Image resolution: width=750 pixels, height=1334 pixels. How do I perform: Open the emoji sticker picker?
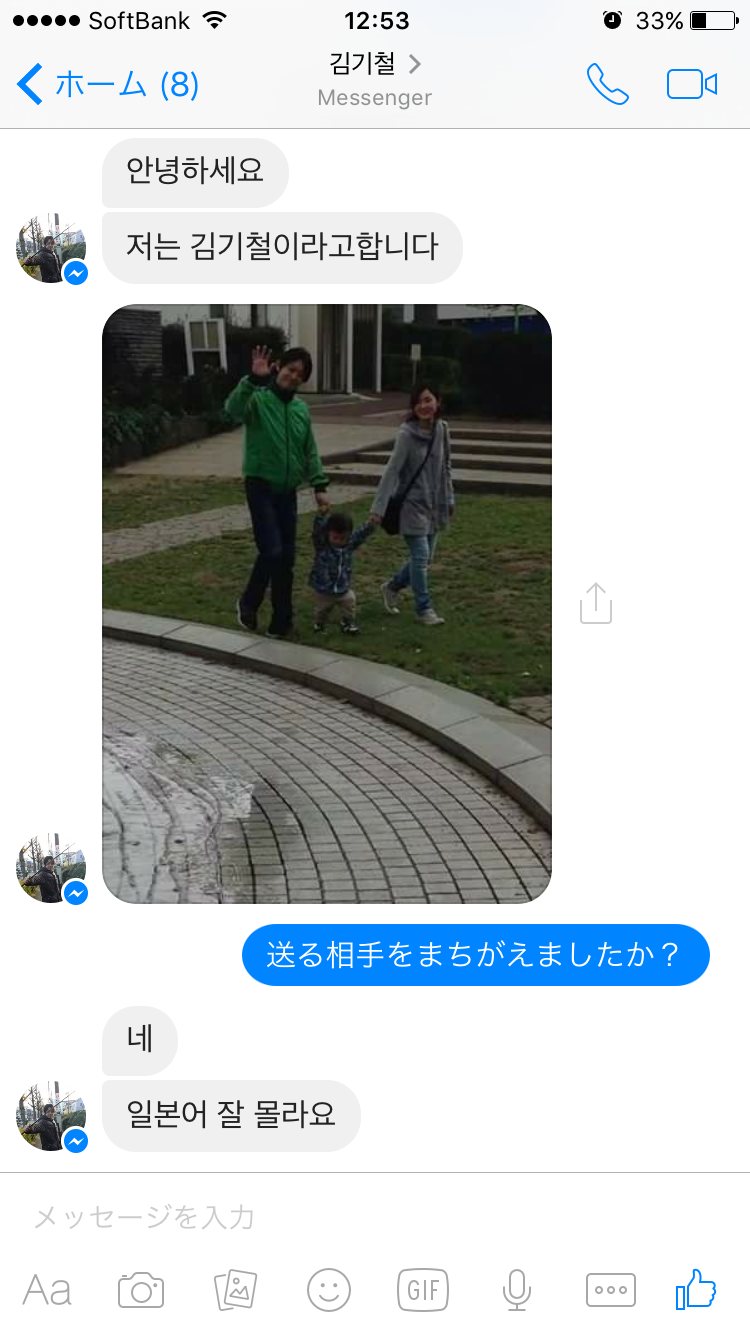(329, 1290)
